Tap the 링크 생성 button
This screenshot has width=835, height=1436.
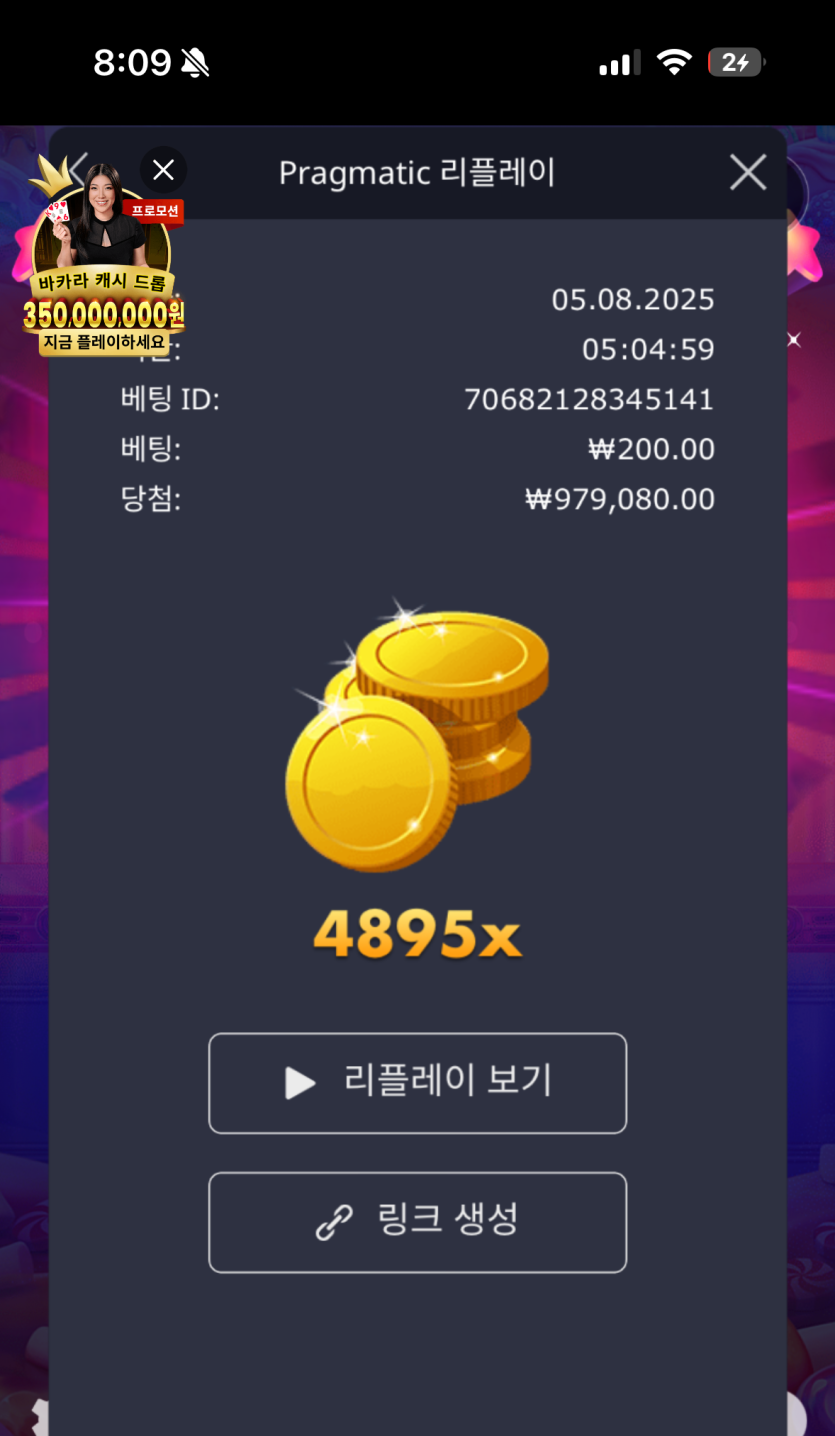[417, 1222]
